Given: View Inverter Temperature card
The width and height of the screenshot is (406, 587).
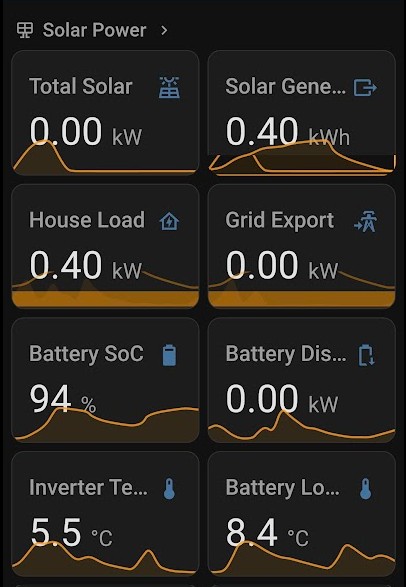Looking at the screenshot, I should pyautogui.click(x=105, y=514).
